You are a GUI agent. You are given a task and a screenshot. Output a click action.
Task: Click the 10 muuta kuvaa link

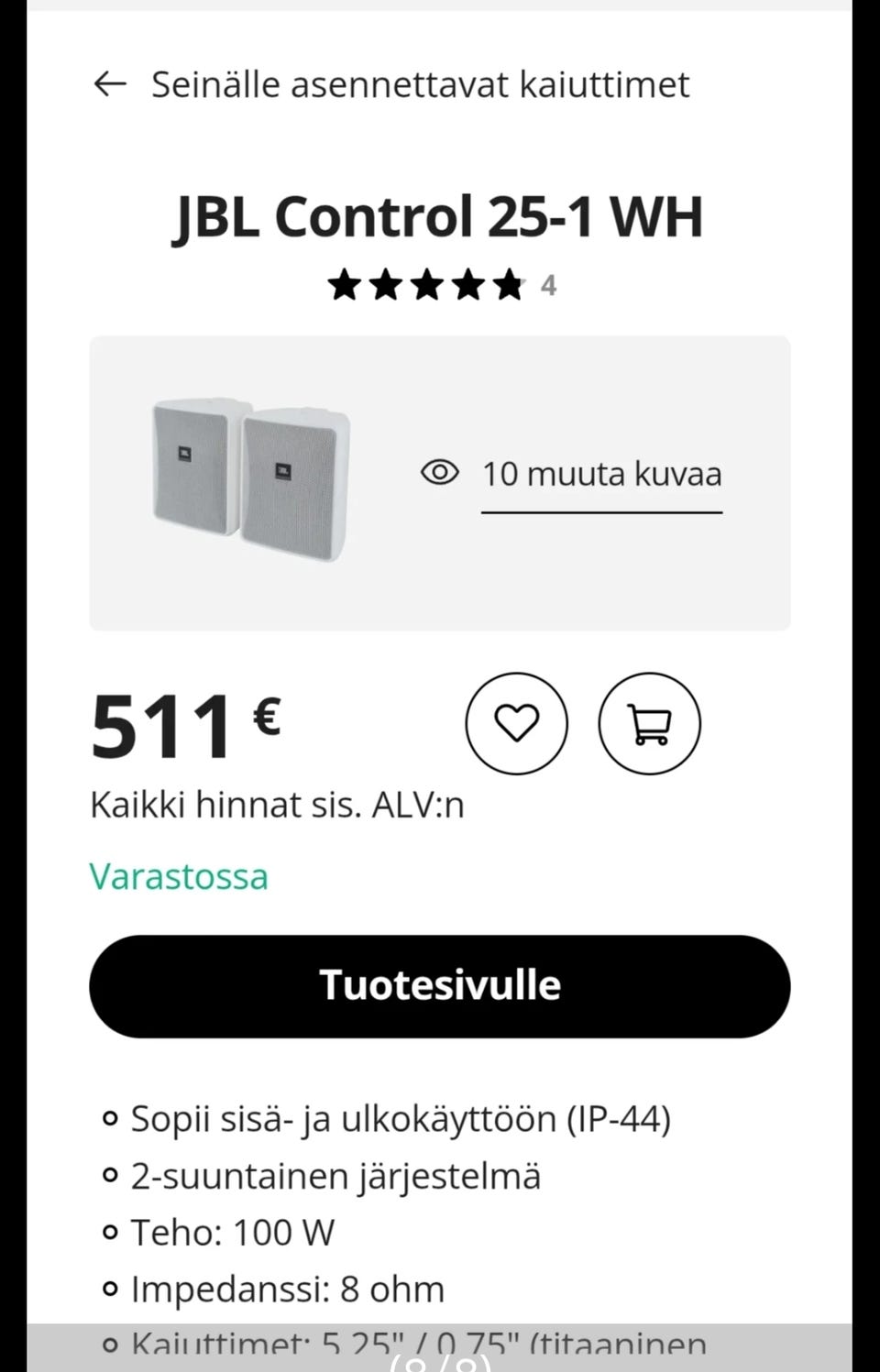point(601,474)
